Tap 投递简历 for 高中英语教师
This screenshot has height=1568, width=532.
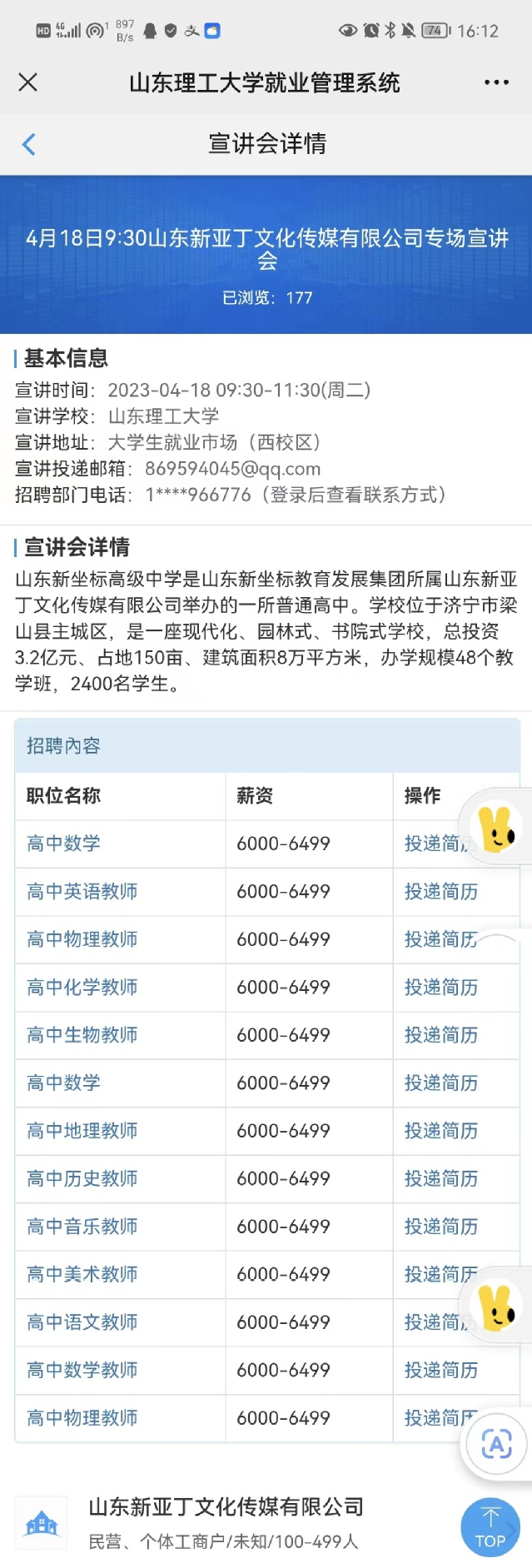(441, 892)
